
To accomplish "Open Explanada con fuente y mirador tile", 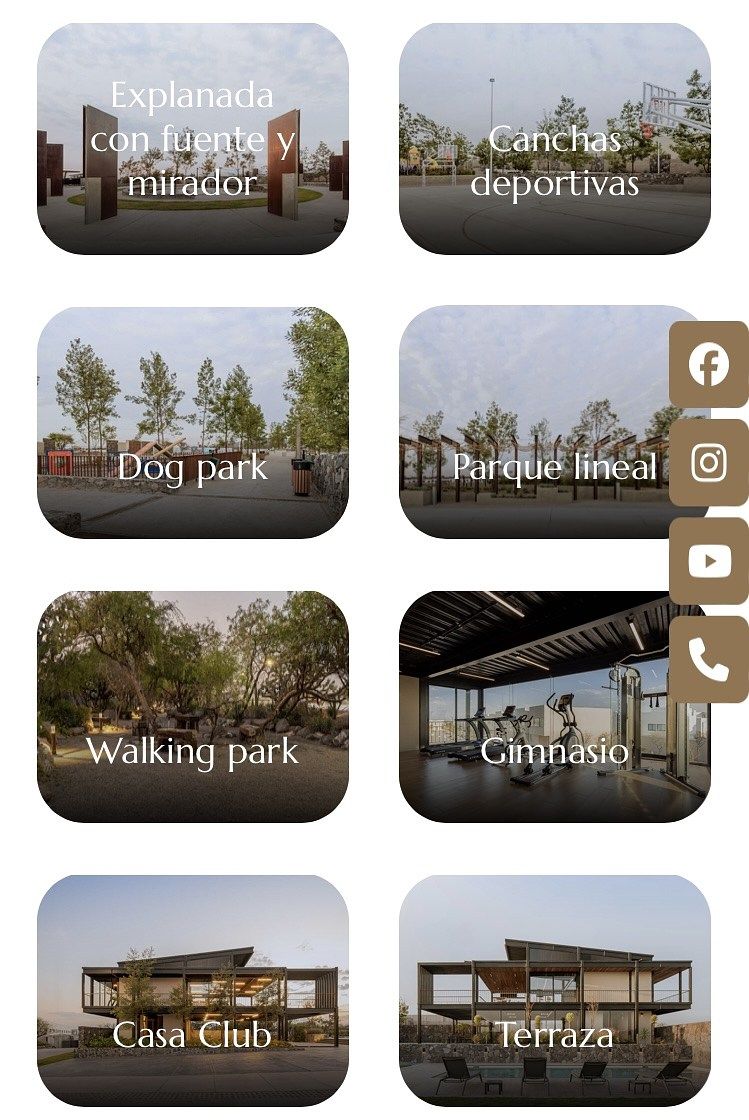I will 193,139.
